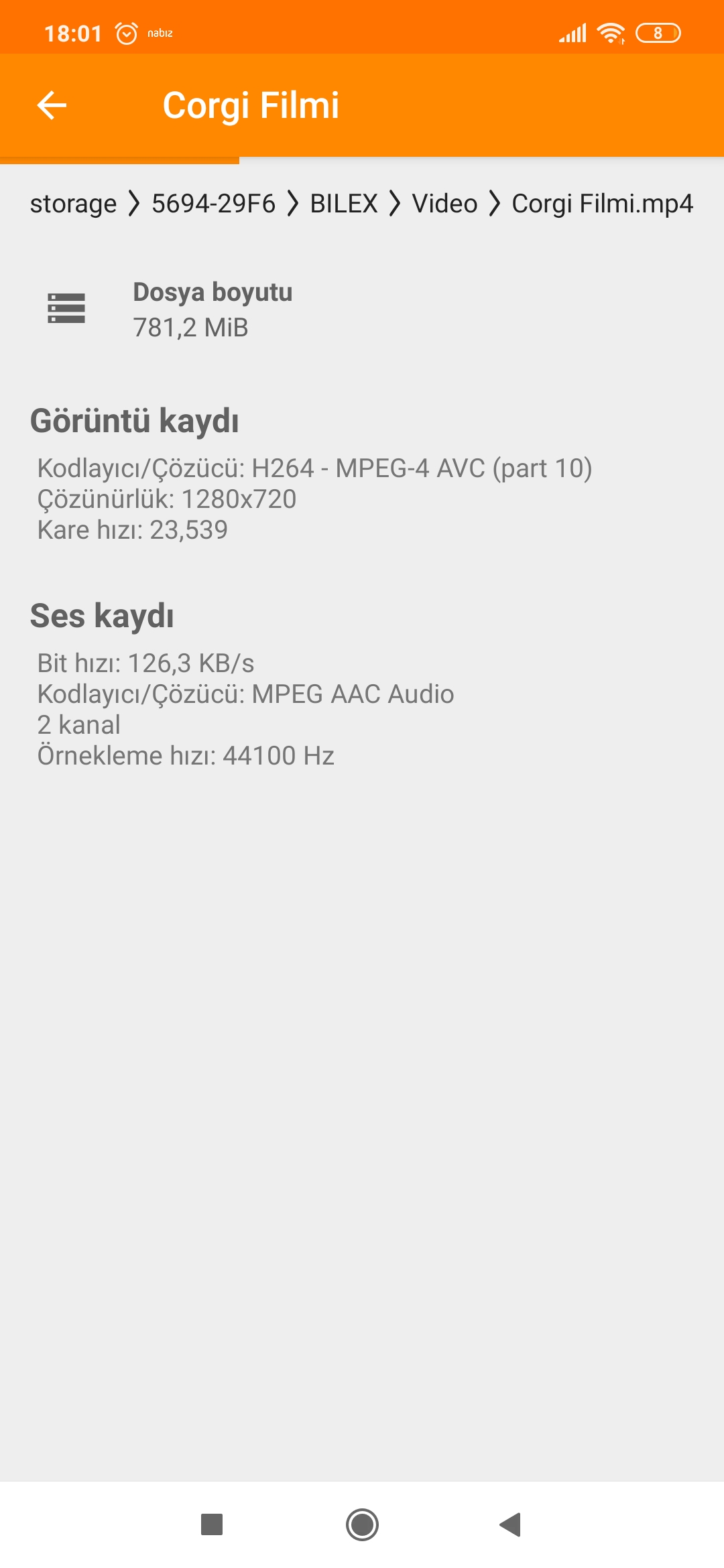Go to the home screen
Image resolution: width=724 pixels, height=1568 pixels.
tap(362, 1524)
